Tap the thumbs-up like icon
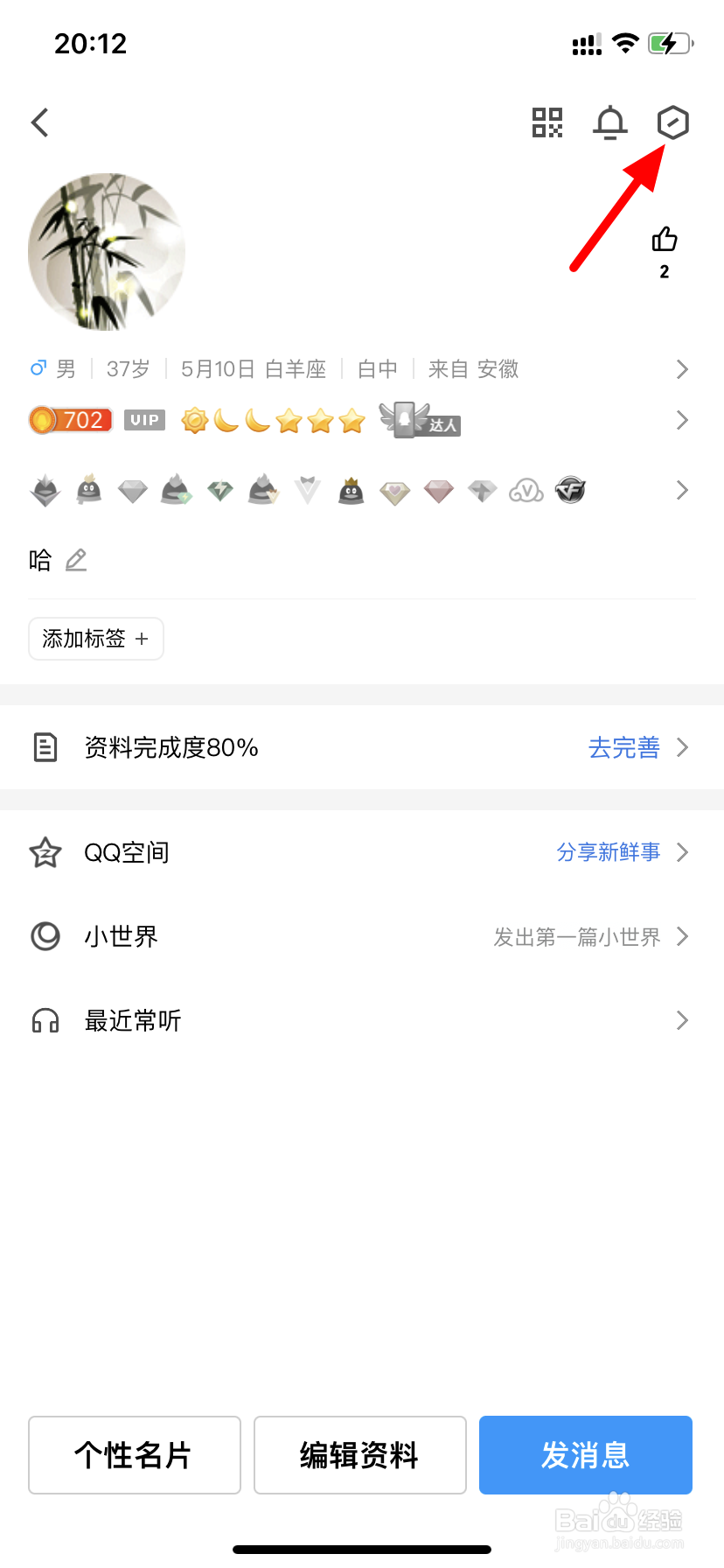The height and width of the screenshot is (1568, 724). 665,239
